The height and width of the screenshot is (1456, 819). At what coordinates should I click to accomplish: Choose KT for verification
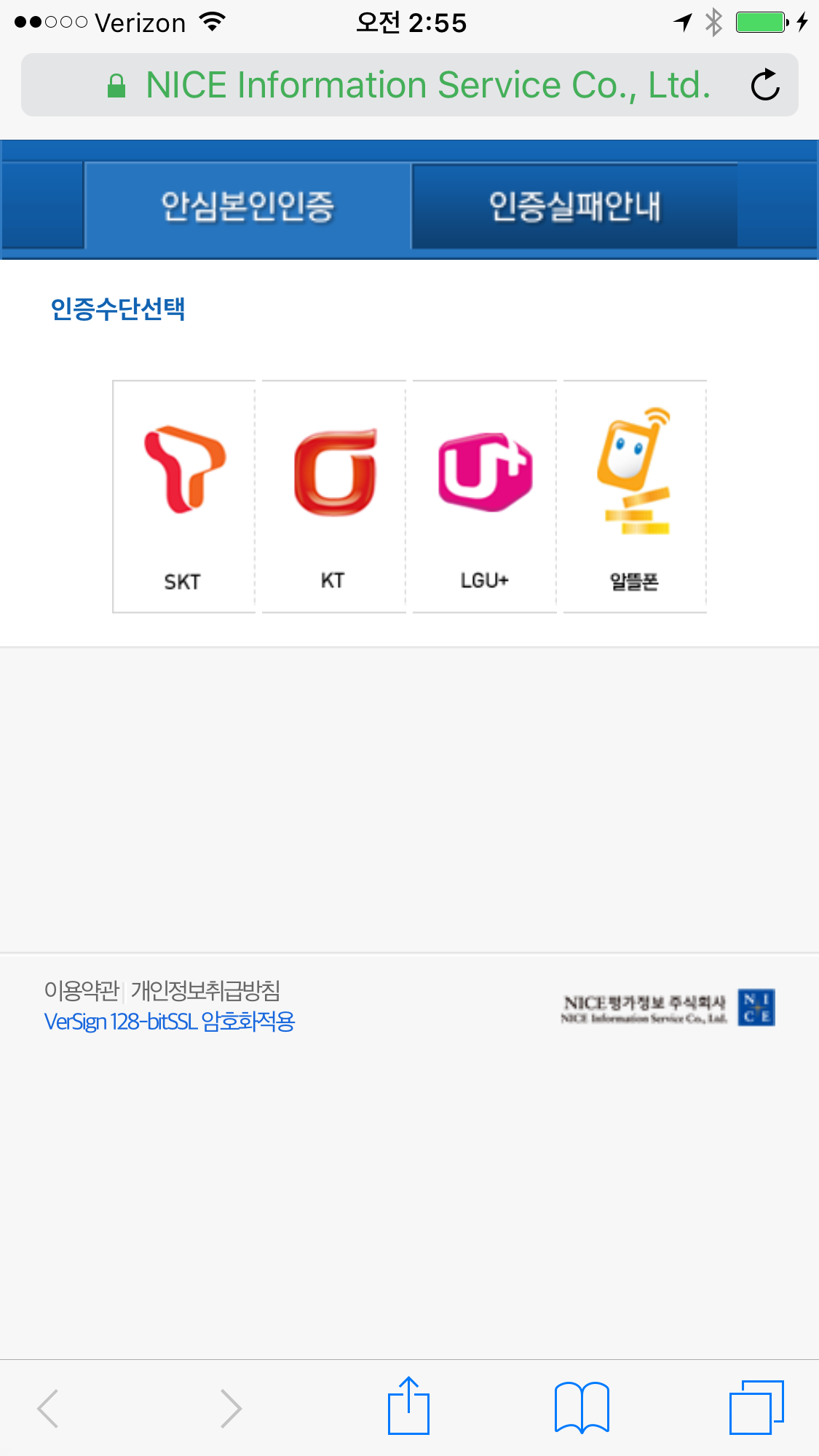333,496
